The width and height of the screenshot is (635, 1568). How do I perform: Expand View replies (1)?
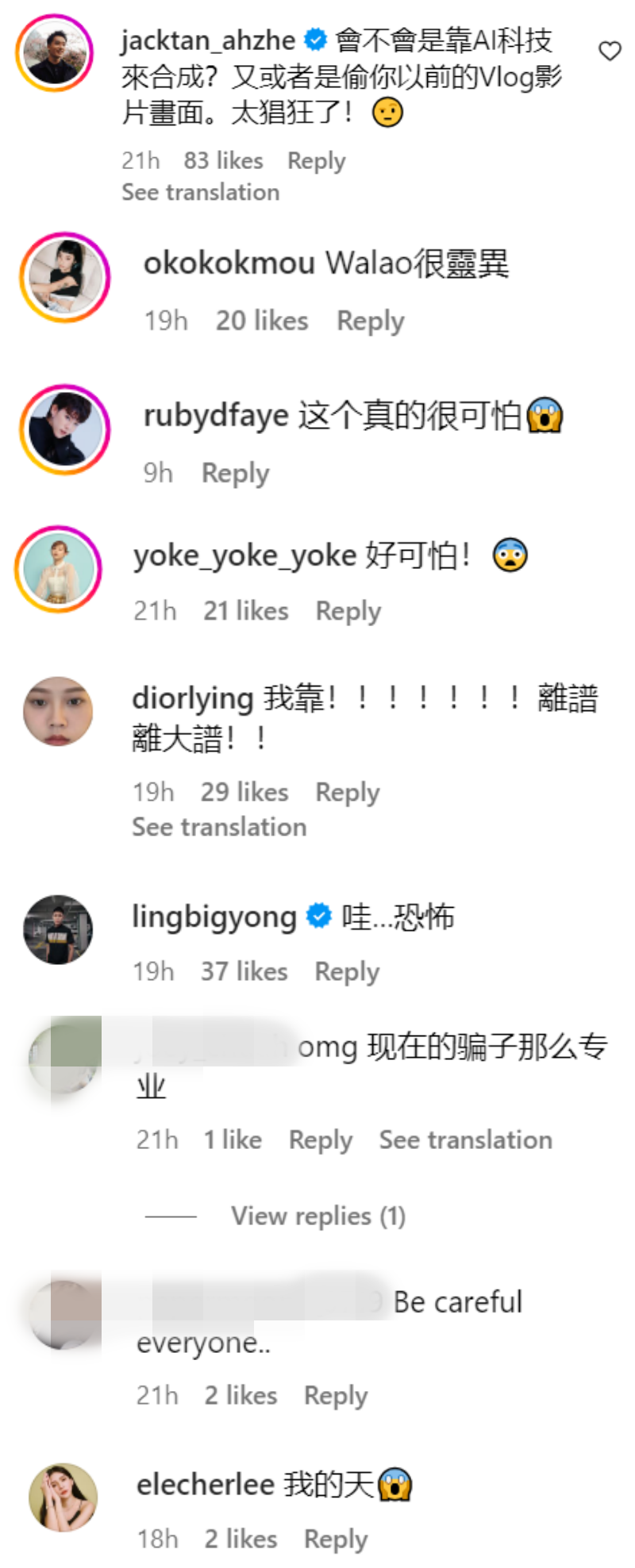coord(317,1216)
